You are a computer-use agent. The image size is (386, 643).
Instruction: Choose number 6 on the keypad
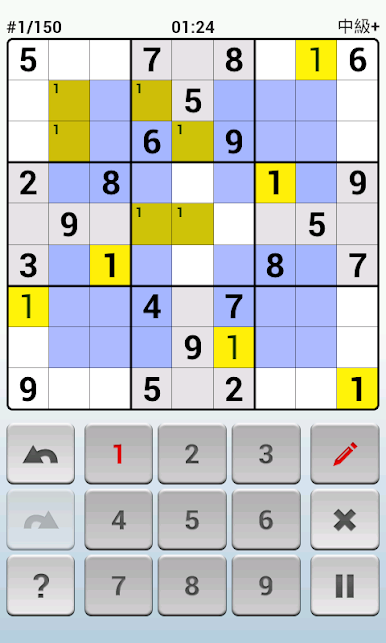[x=266, y=520]
